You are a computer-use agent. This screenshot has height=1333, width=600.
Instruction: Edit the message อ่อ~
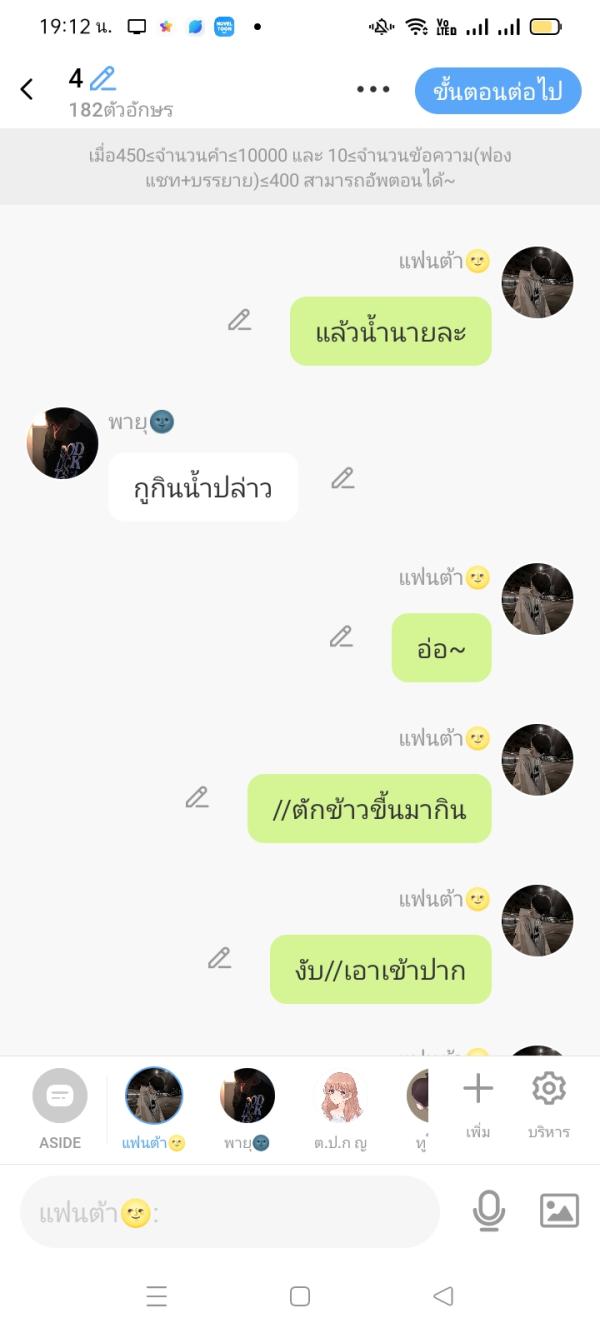coord(341,637)
